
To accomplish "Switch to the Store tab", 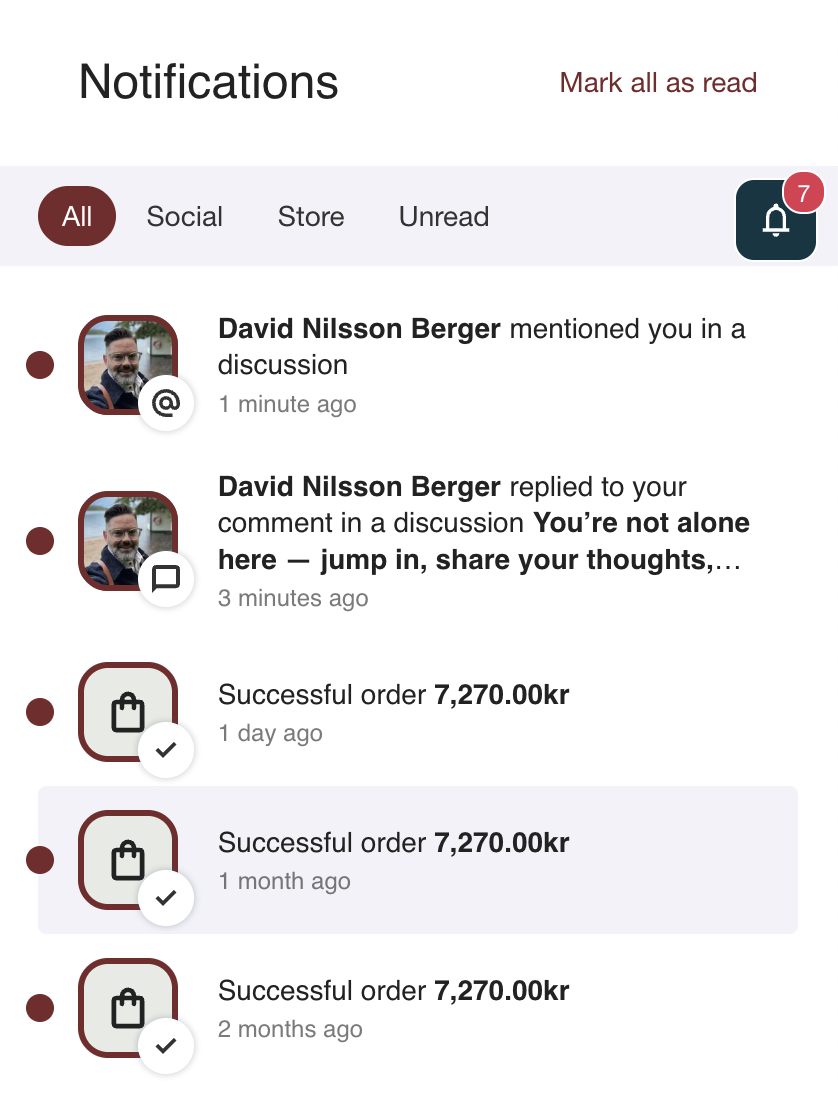I will (311, 216).
